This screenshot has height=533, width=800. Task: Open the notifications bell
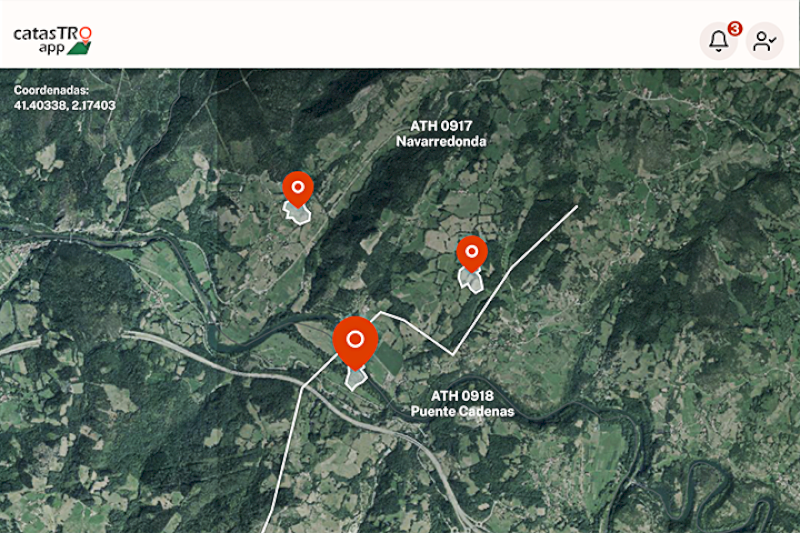coord(718,41)
